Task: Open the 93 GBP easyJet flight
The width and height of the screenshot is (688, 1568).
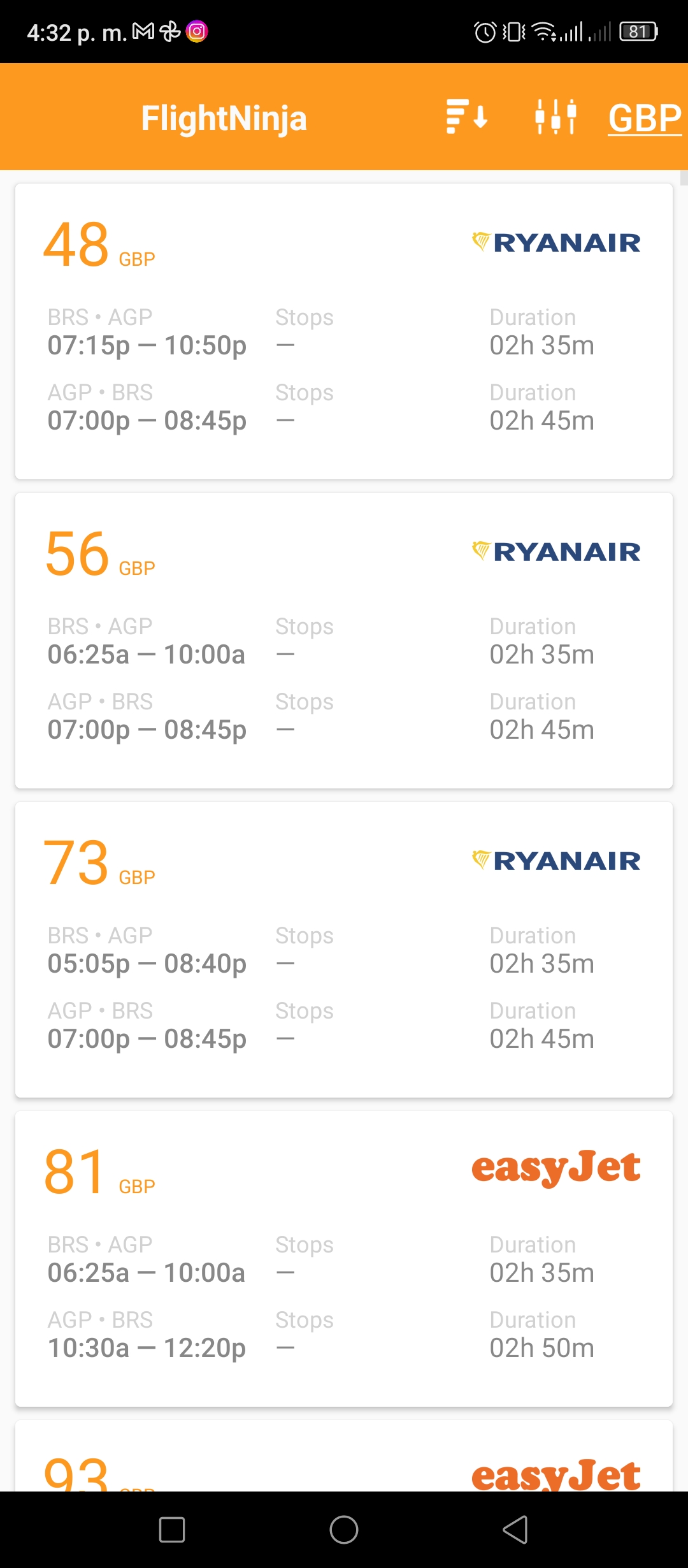Action: point(344,1456)
